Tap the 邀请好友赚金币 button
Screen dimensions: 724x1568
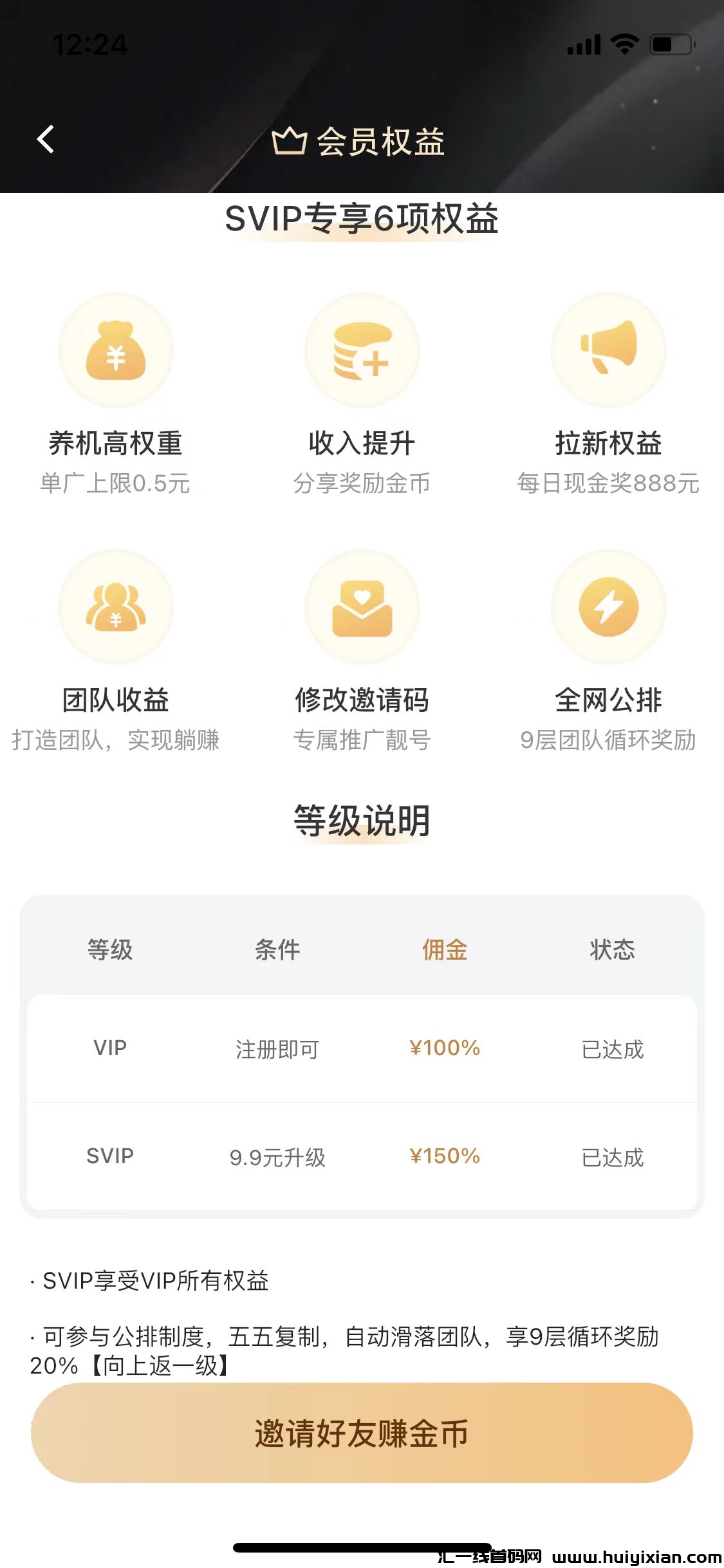point(362,1433)
